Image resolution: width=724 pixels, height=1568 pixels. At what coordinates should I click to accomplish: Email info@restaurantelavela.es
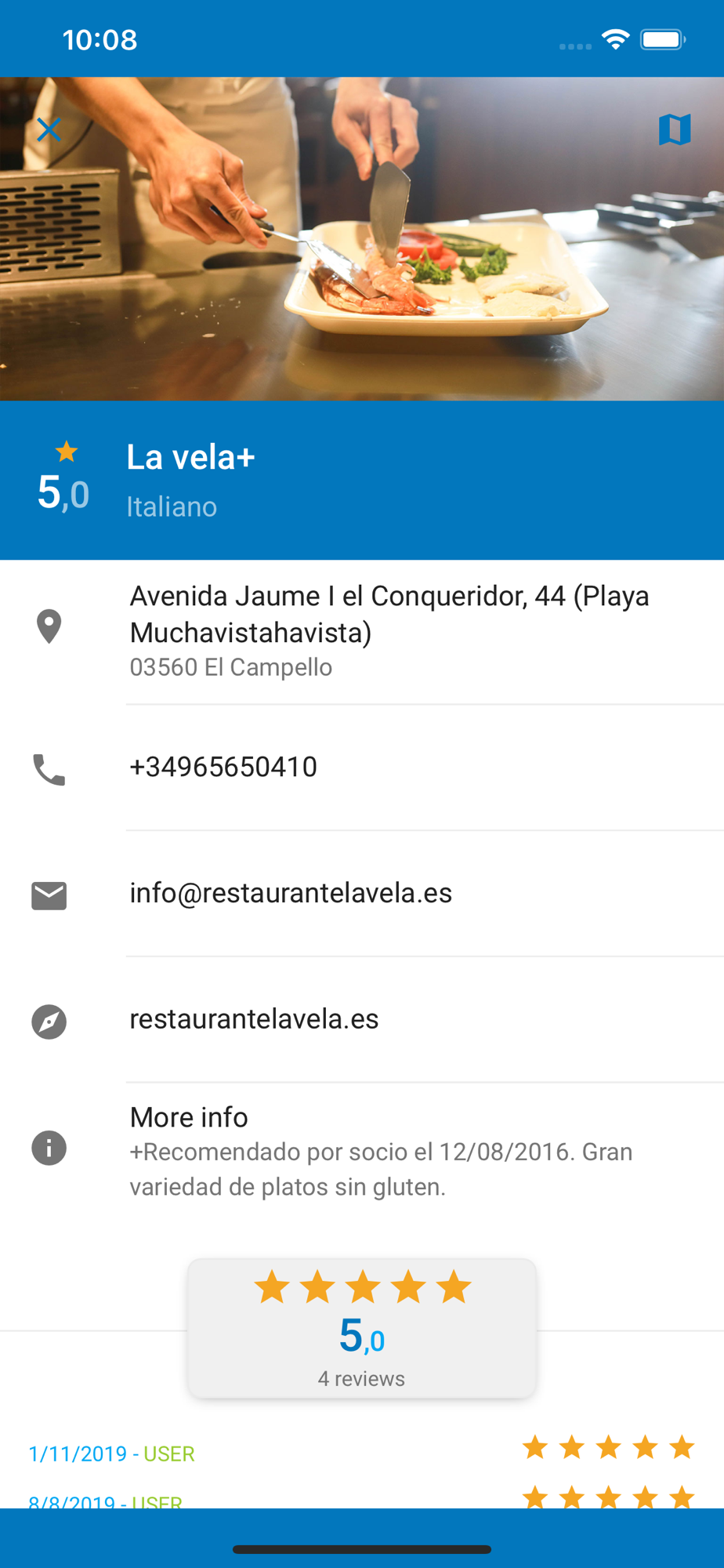tap(362, 894)
